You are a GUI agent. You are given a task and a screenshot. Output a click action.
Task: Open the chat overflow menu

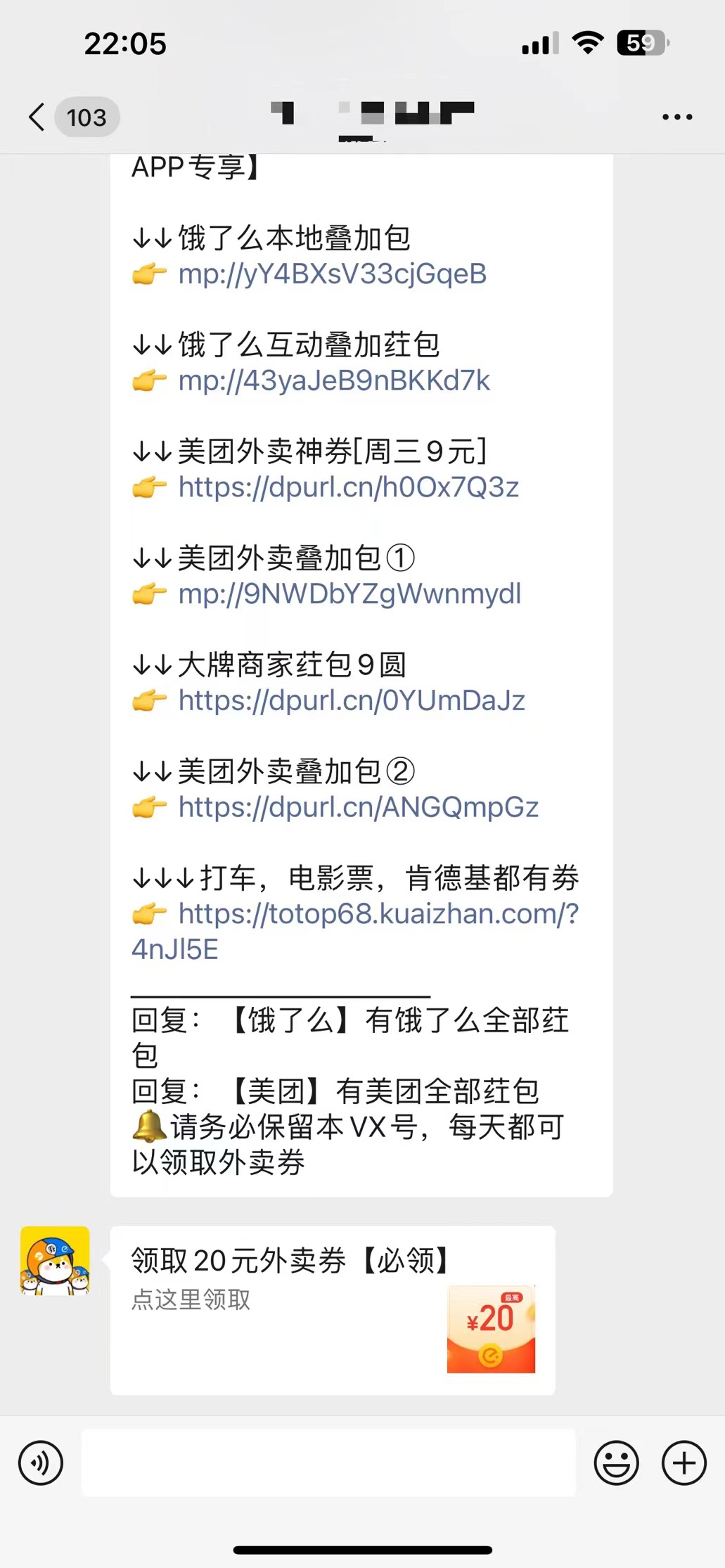[676, 117]
